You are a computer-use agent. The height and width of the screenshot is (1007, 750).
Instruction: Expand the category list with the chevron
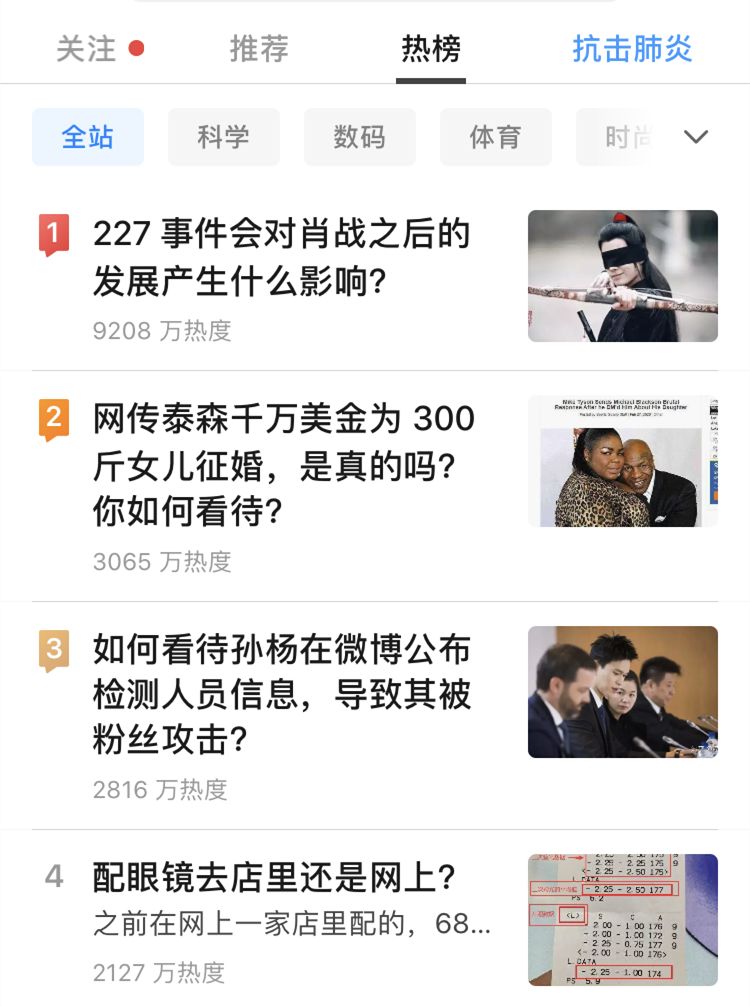coord(697,137)
